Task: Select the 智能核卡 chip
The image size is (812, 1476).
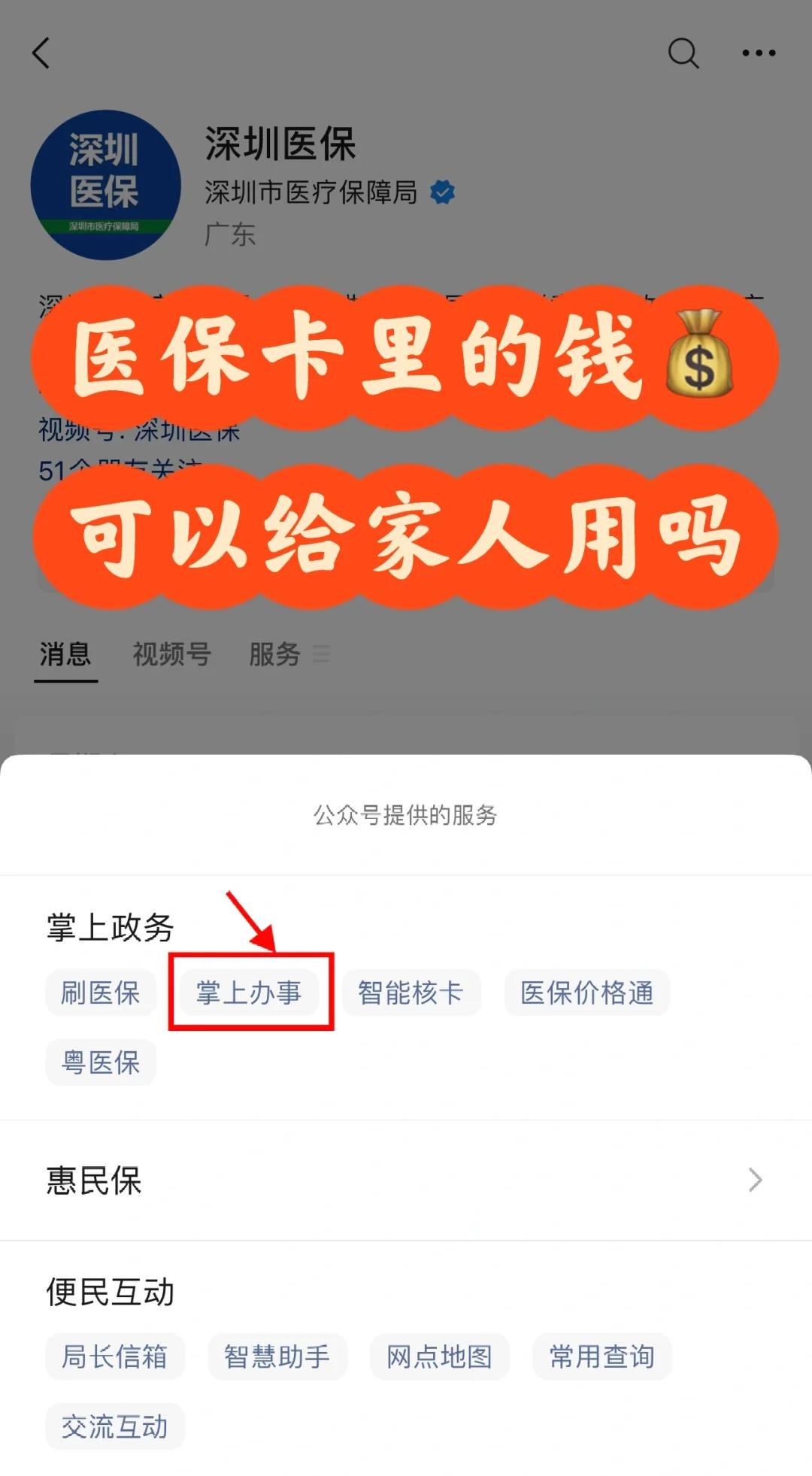Action: coord(411,993)
